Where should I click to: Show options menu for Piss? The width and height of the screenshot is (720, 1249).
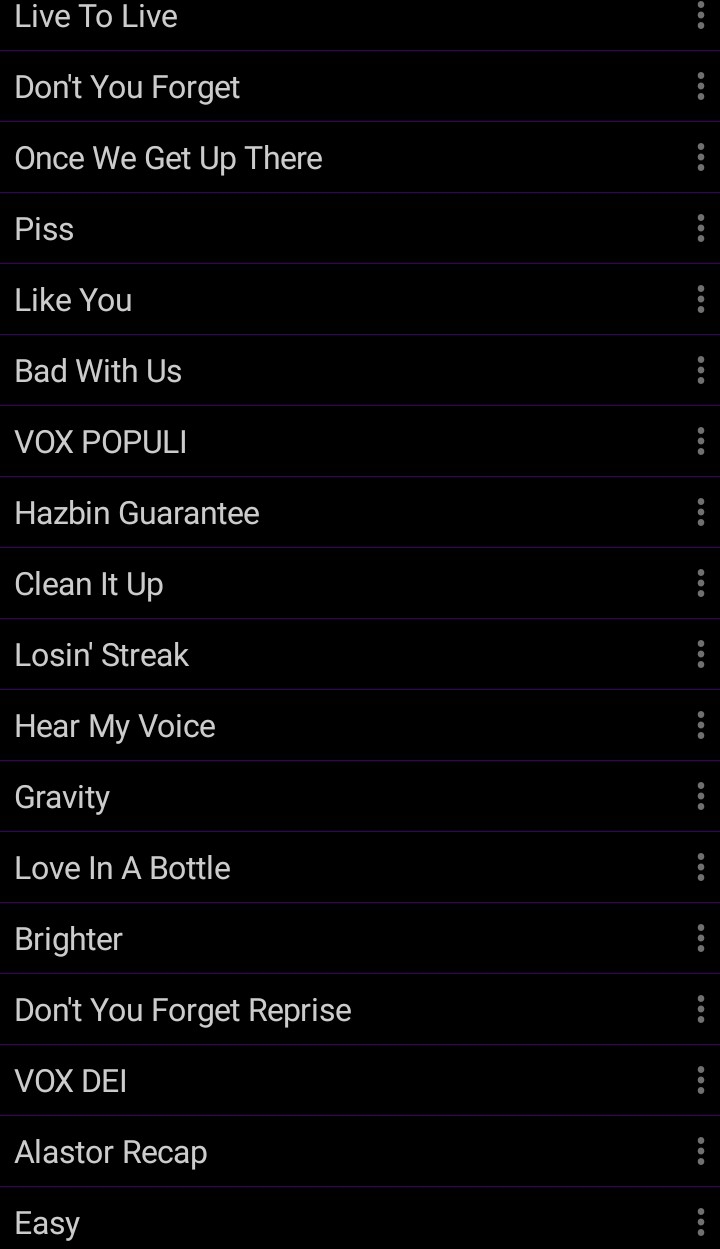pos(700,229)
